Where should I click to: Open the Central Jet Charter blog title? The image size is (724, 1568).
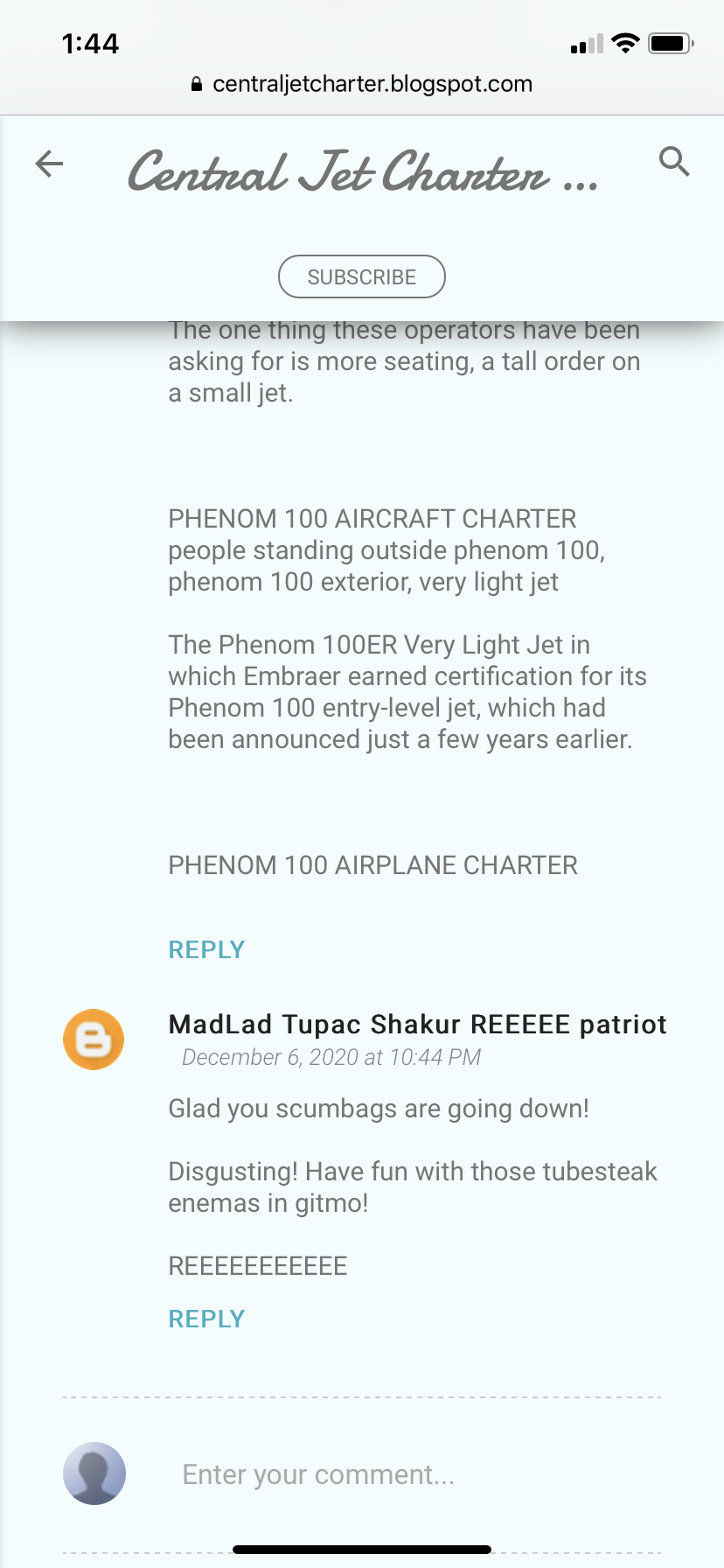pyautogui.click(x=362, y=172)
